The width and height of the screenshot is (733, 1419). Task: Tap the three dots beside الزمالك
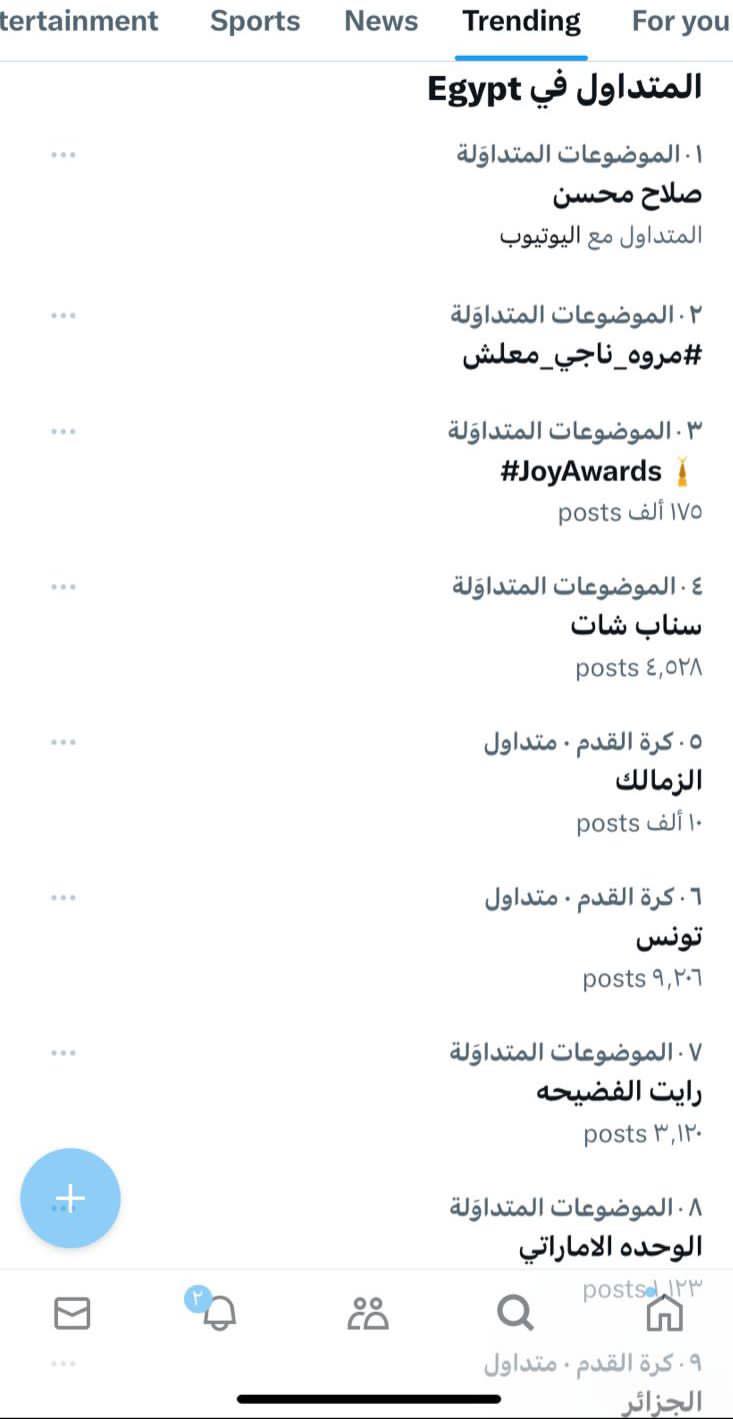point(63,742)
